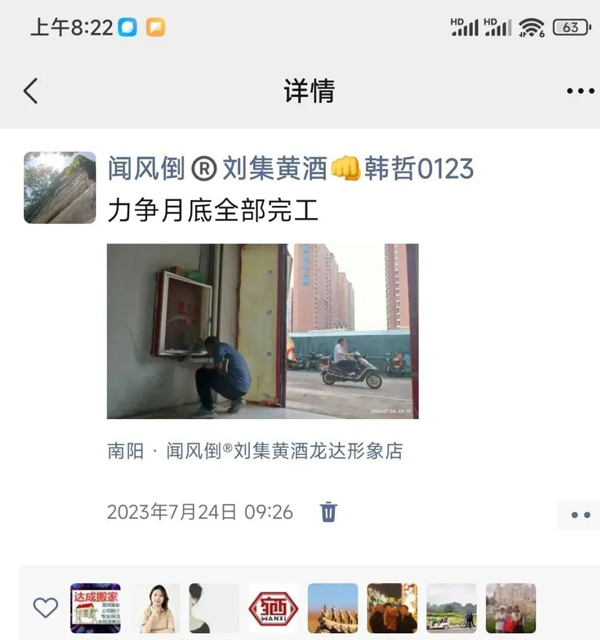Open the three-dot overflow menu
This screenshot has height=640, width=600.
pyautogui.click(x=580, y=91)
